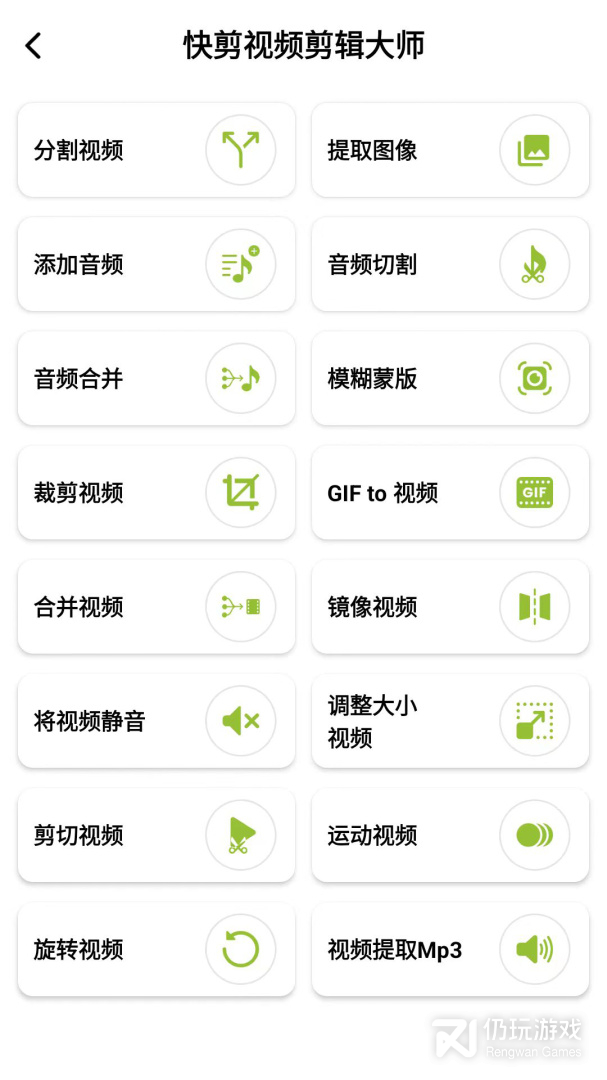Open GIF to 视频 converter

(450, 492)
